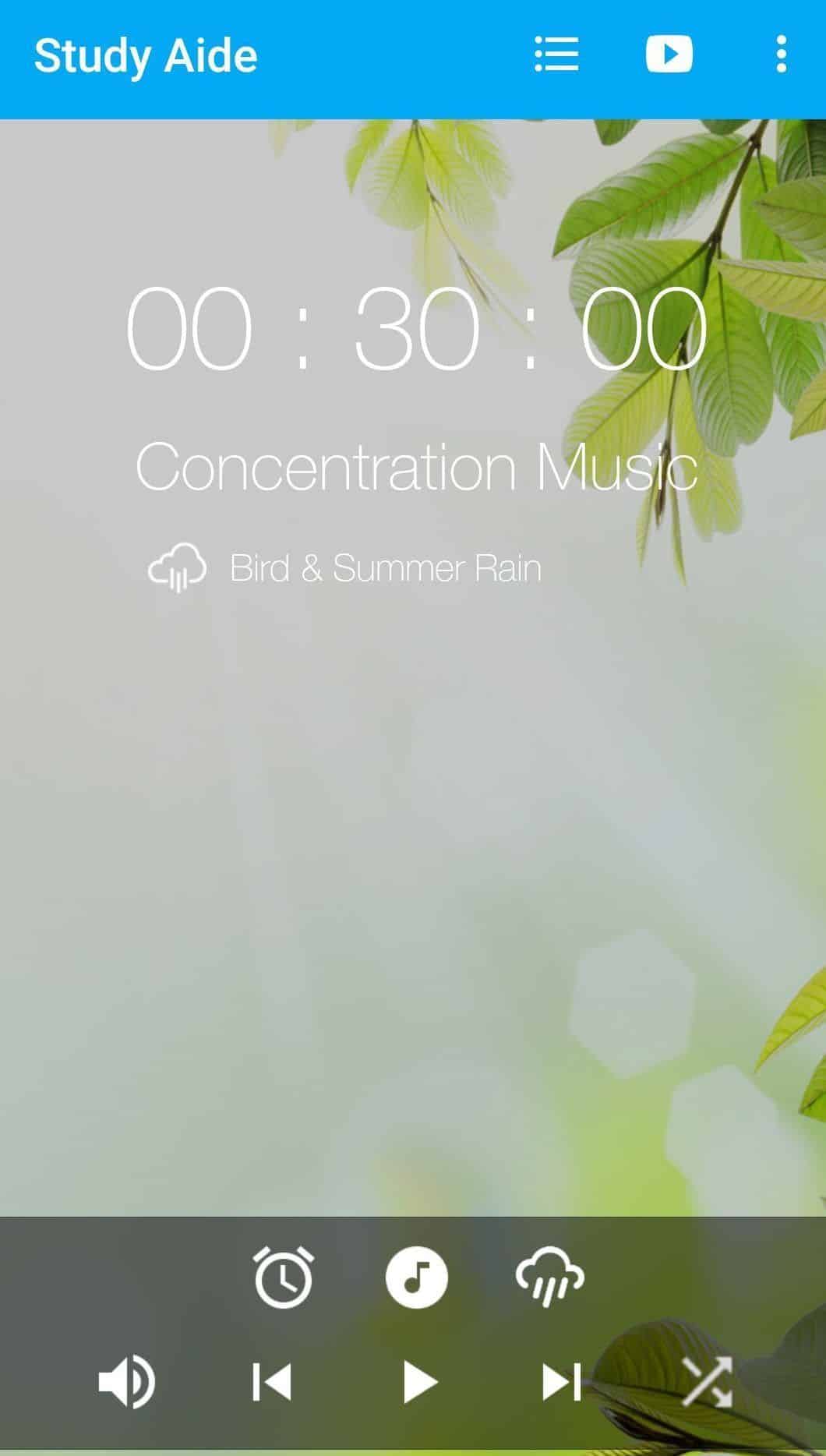The width and height of the screenshot is (826, 1456).
Task: Skip to the previous track
Action: tap(272, 1382)
